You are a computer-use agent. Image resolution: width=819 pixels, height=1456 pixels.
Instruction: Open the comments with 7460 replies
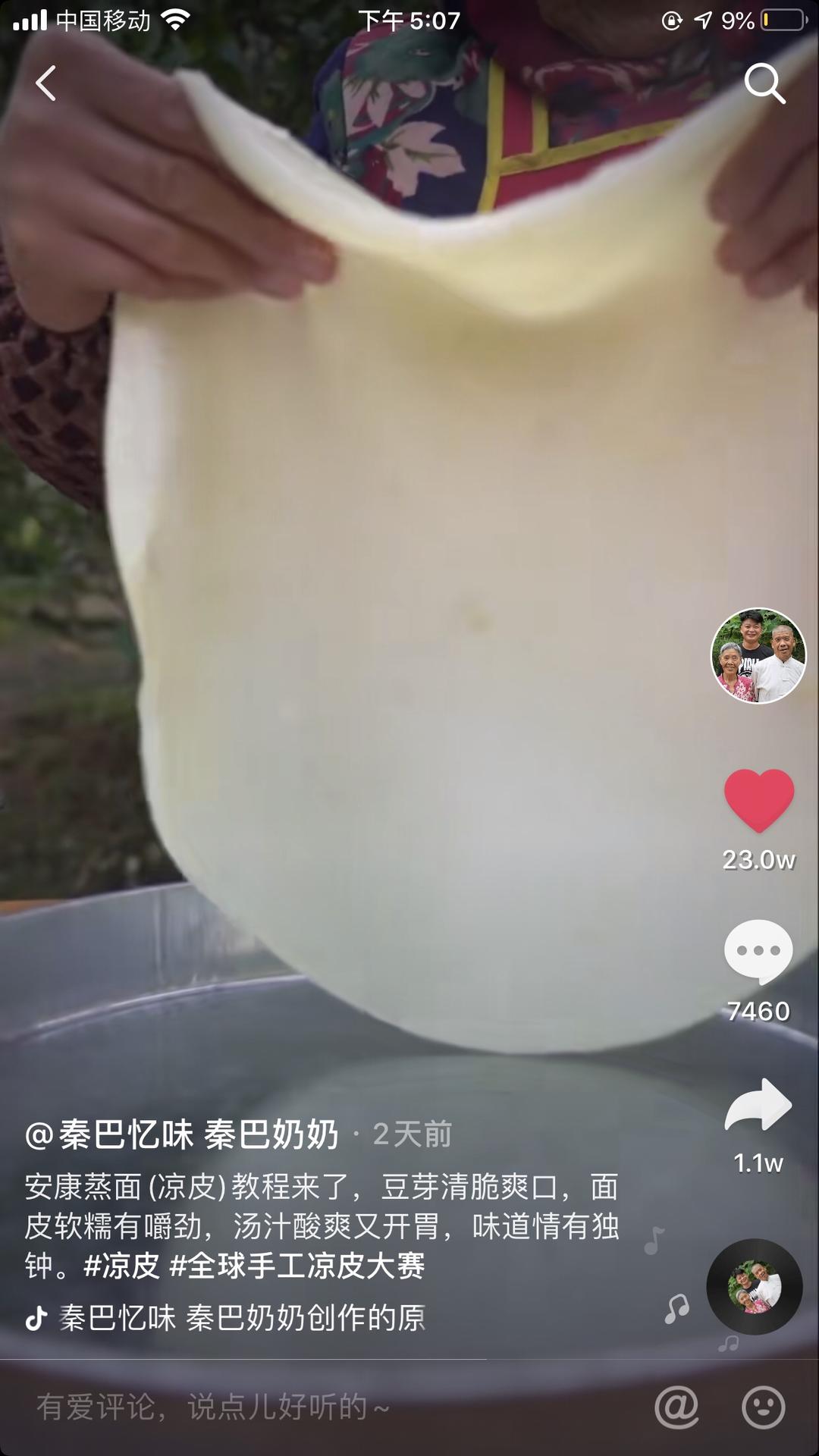click(758, 952)
